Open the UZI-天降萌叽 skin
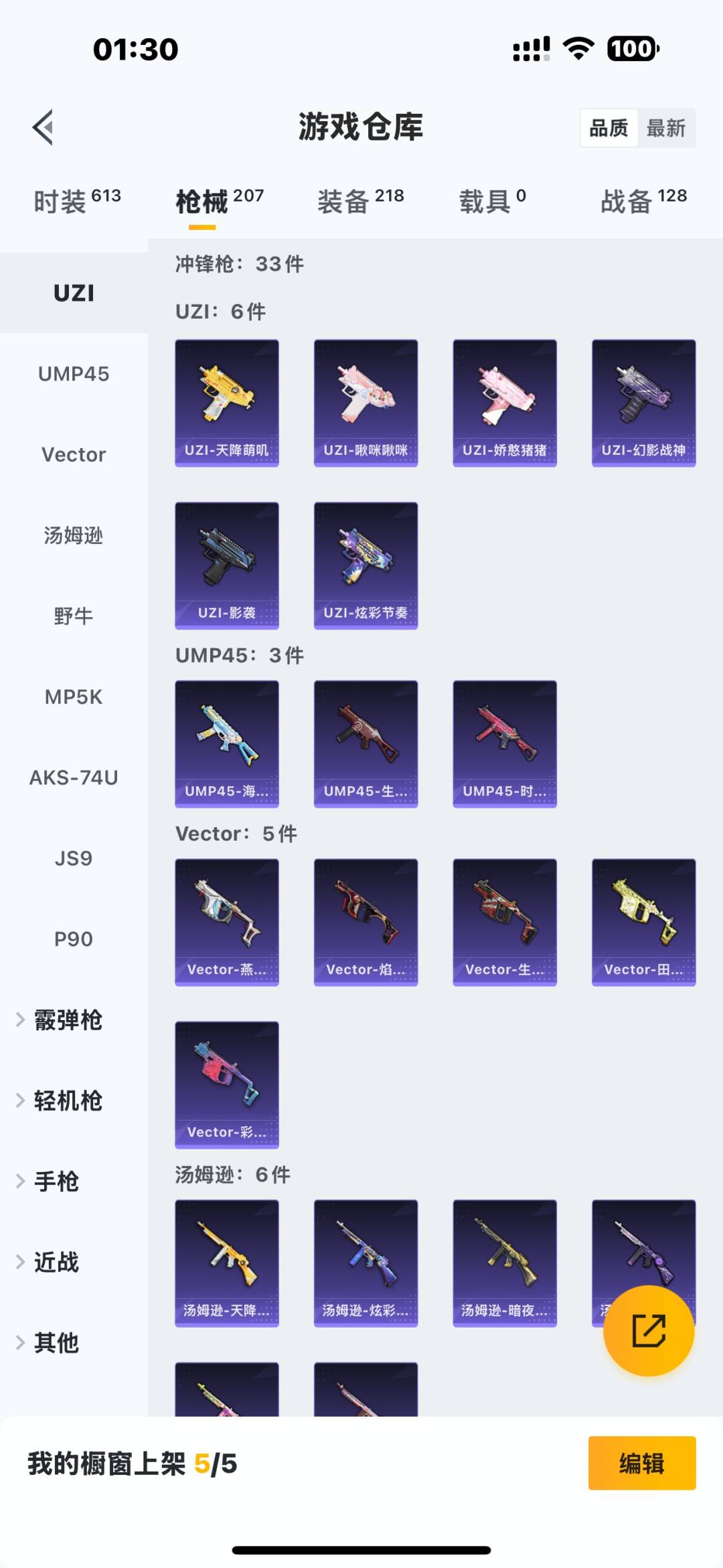Viewport: 723px width, 1568px height. [x=227, y=403]
